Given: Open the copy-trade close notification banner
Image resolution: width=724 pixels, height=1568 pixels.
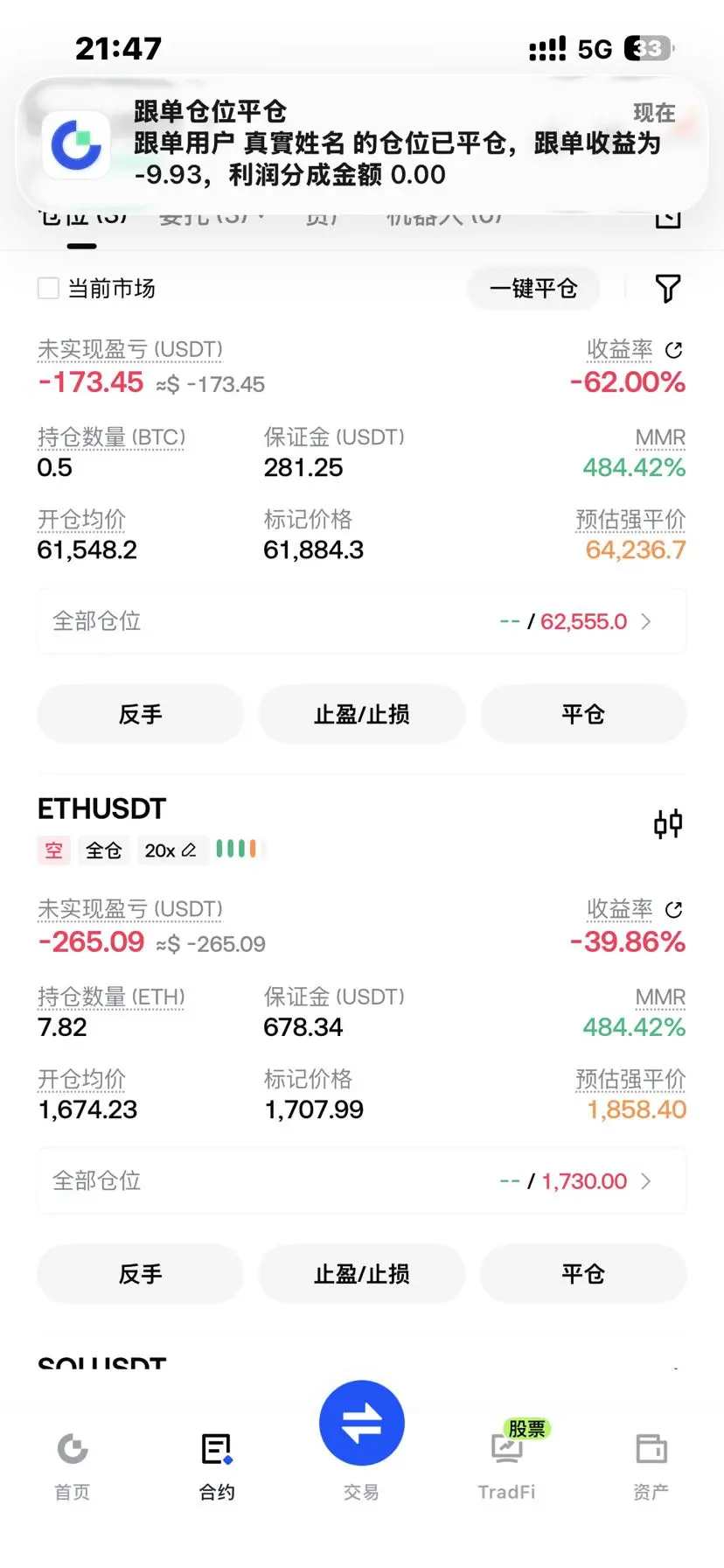Looking at the screenshot, I should click(362, 143).
